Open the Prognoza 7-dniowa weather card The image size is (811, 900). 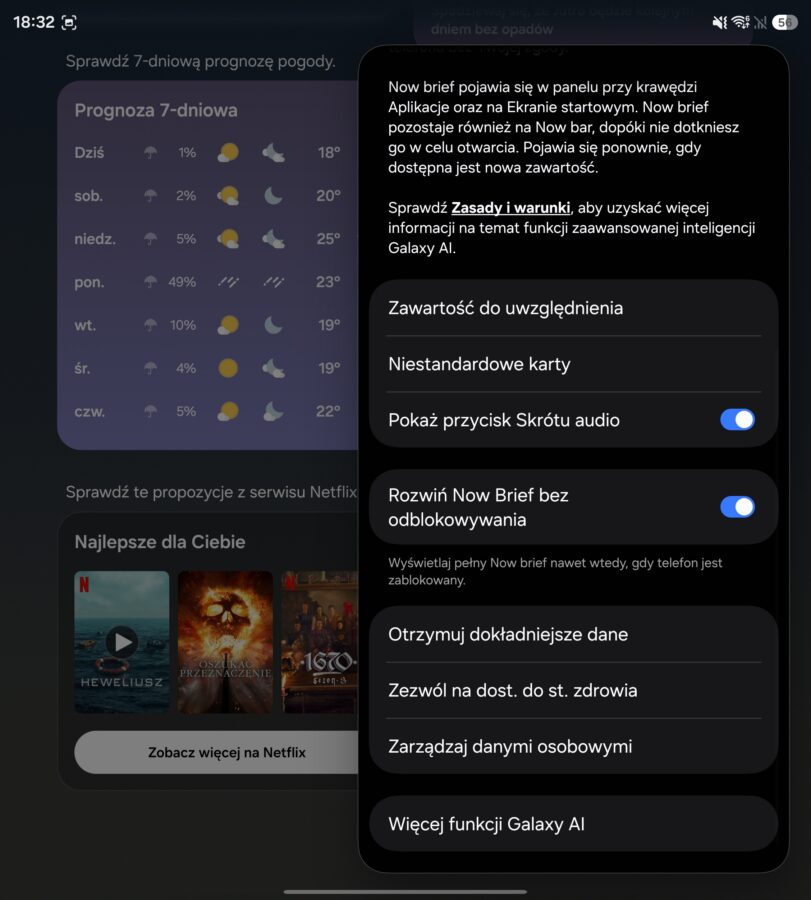208,265
